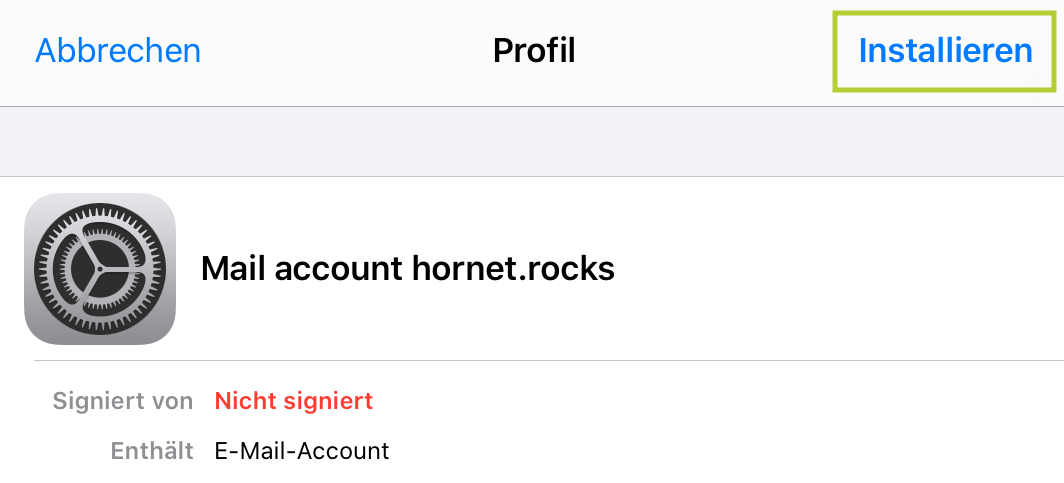Cancel with the Abbrechen button
This screenshot has height=483, width=1064.
118,51
